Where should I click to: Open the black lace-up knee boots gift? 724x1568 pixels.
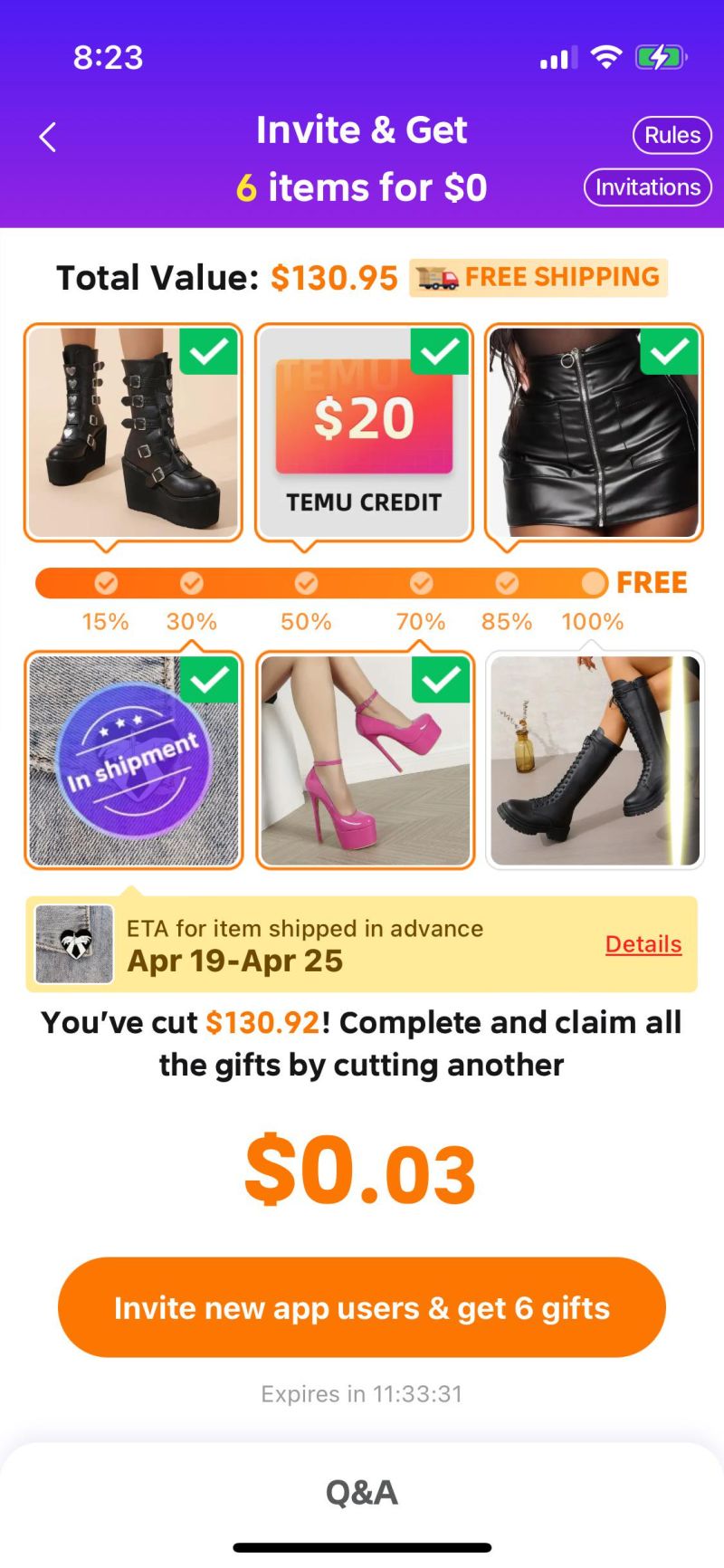[x=594, y=760]
